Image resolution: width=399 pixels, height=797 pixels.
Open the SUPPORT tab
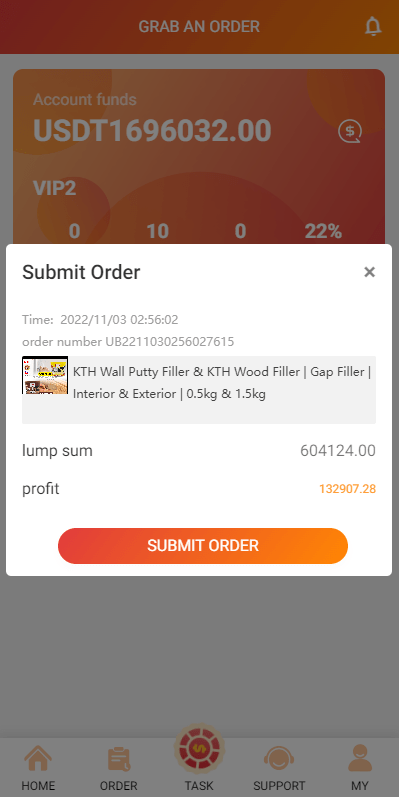click(279, 768)
